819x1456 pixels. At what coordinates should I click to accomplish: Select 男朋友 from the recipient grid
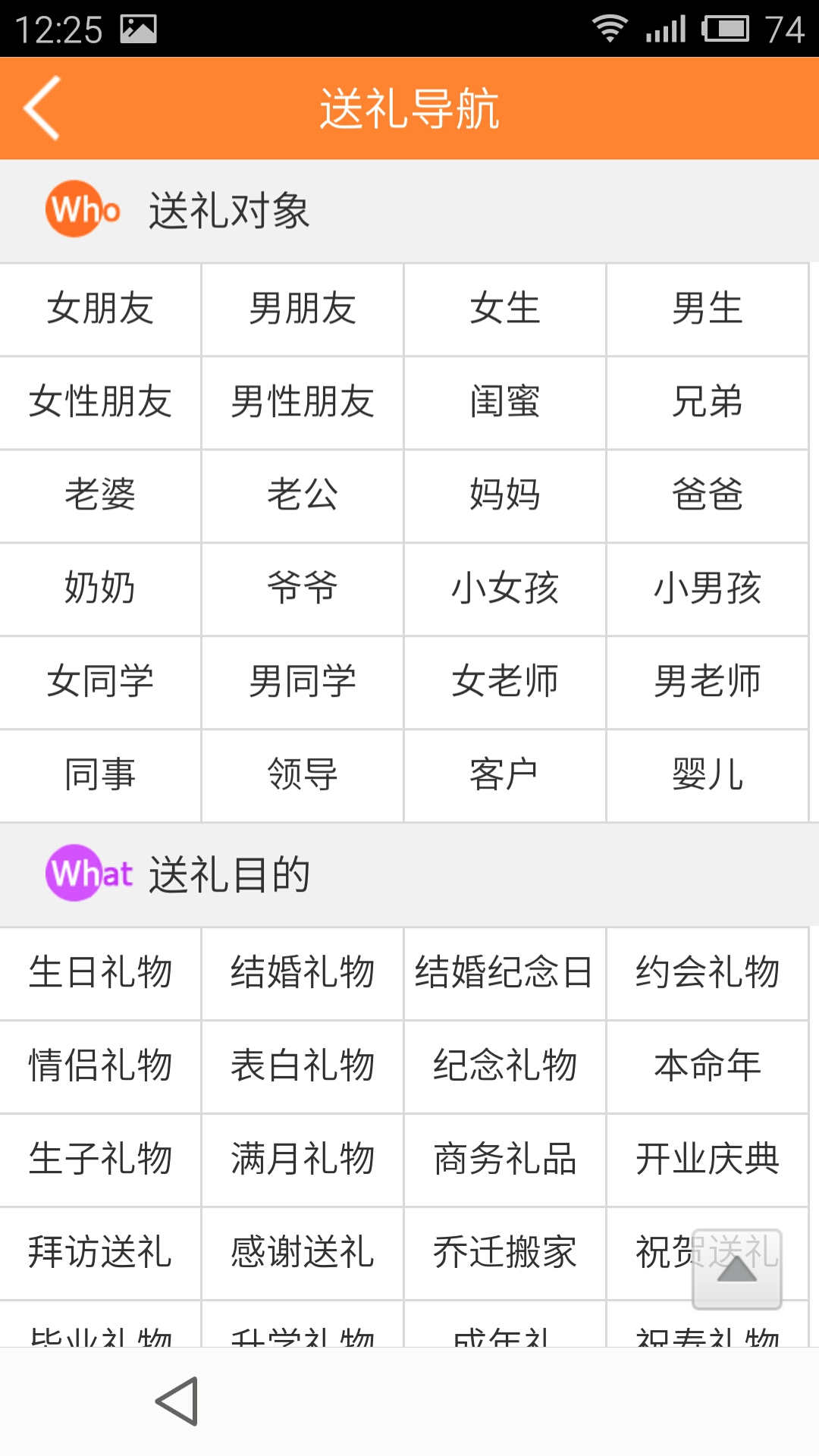pyautogui.click(x=303, y=309)
